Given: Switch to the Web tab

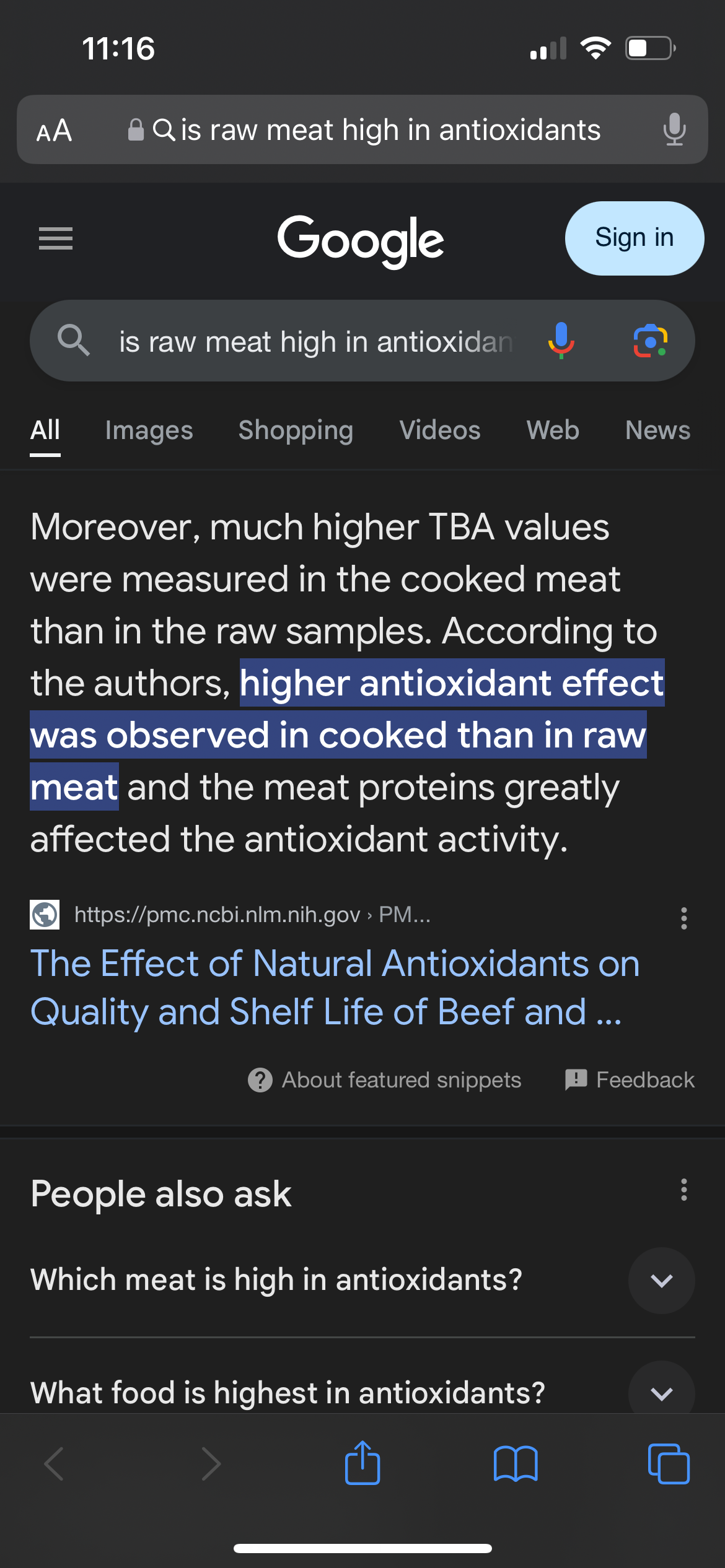Looking at the screenshot, I should tap(553, 430).
